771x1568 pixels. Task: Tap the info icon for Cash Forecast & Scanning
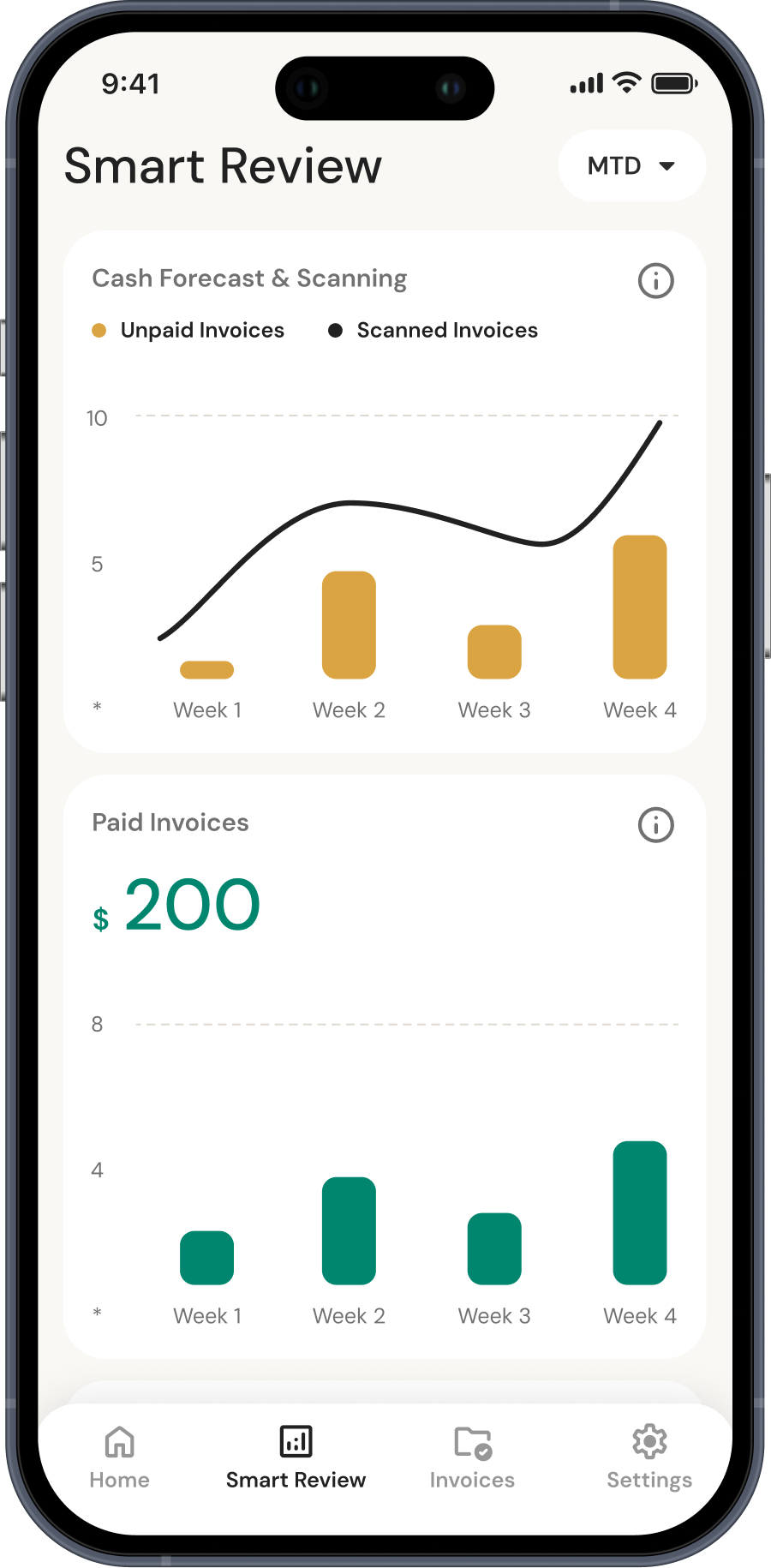tap(655, 281)
